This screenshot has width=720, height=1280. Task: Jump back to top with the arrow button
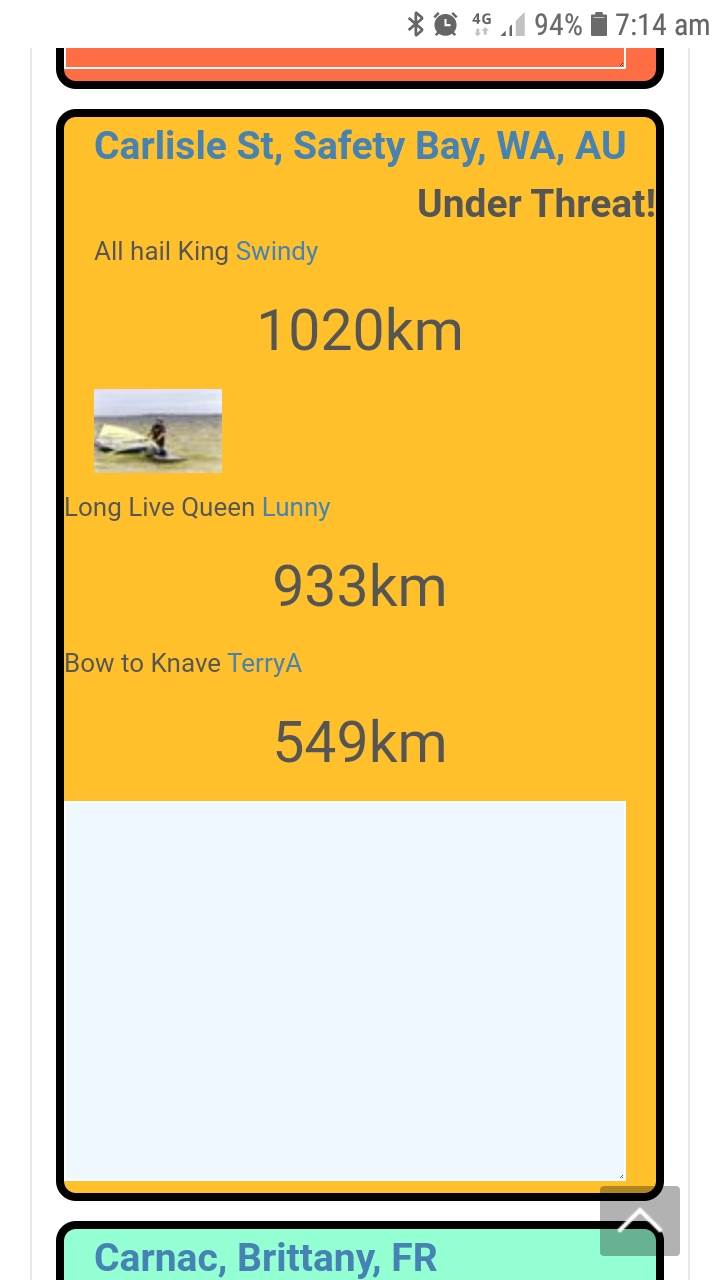639,1220
